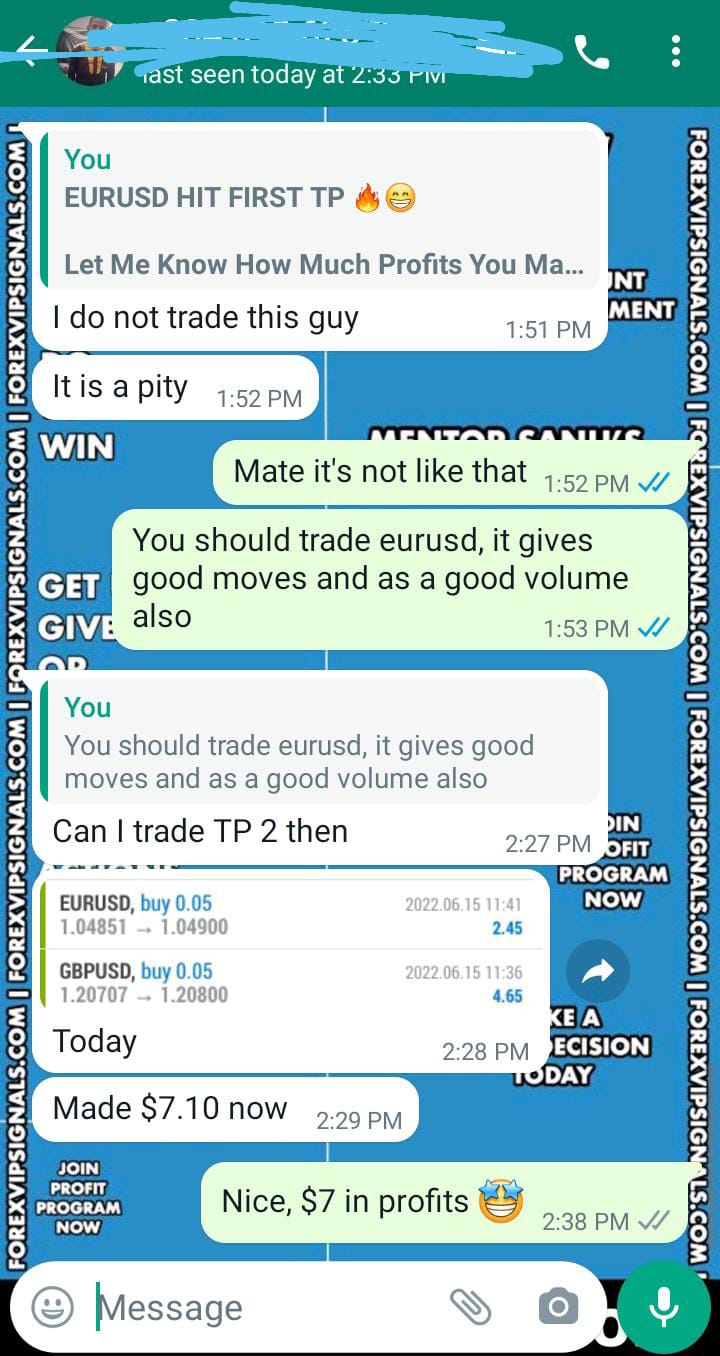Viewport: 720px width, 1356px height.
Task: Jump to quoted message 'EURUSD HIT FIRST TP'
Action: pos(322,212)
